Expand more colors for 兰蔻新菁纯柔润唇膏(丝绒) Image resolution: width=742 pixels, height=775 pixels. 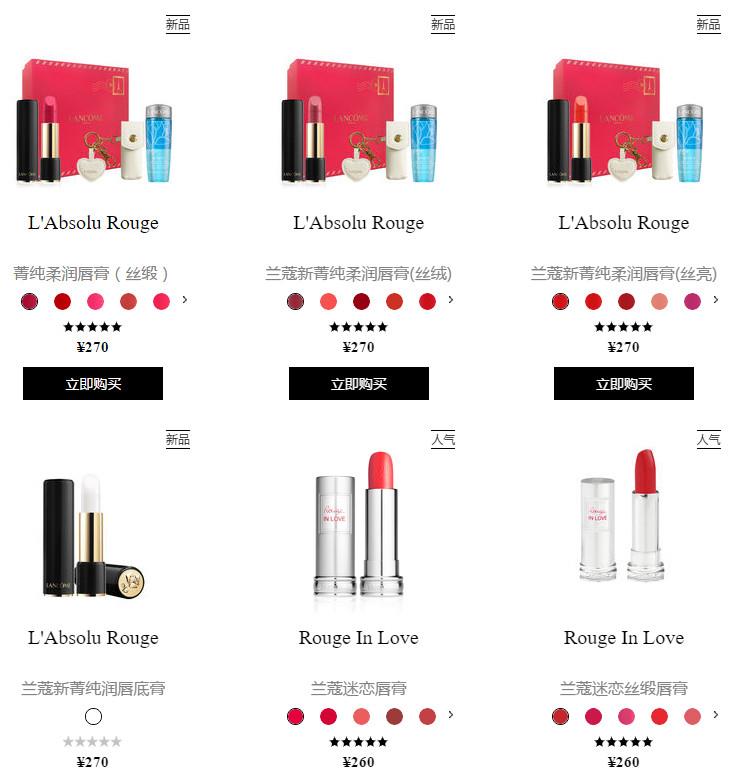click(x=450, y=300)
